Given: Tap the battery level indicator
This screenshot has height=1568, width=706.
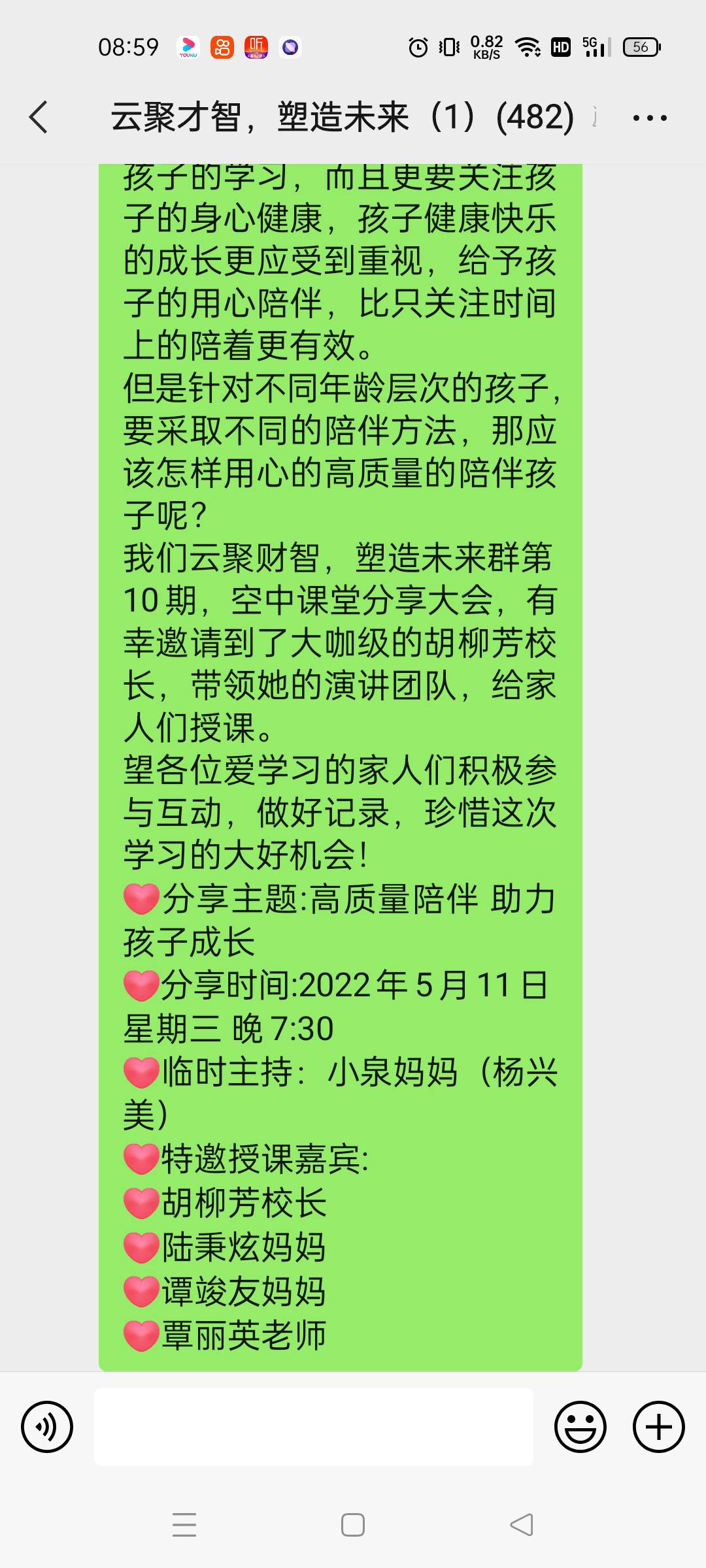Looking at the screenshot, I should [x=640, y=47].
